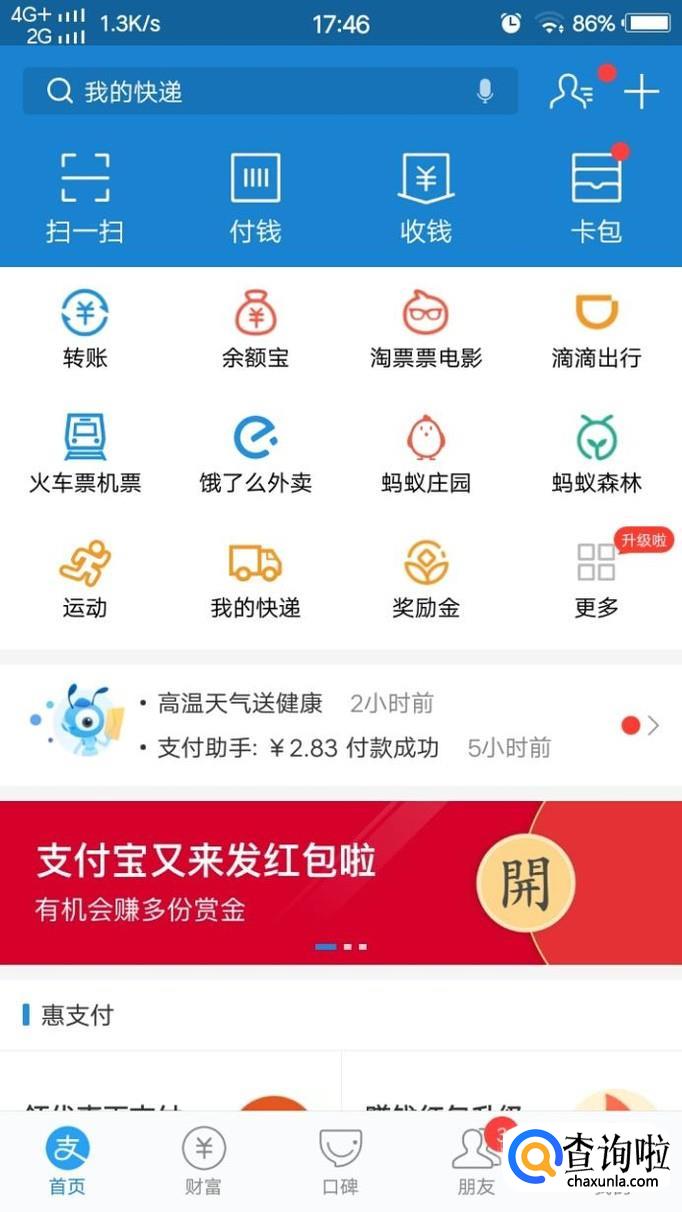Tap the 我的快递 search box
Viewport: 682px width, 1212px height.
coord(270,92)
